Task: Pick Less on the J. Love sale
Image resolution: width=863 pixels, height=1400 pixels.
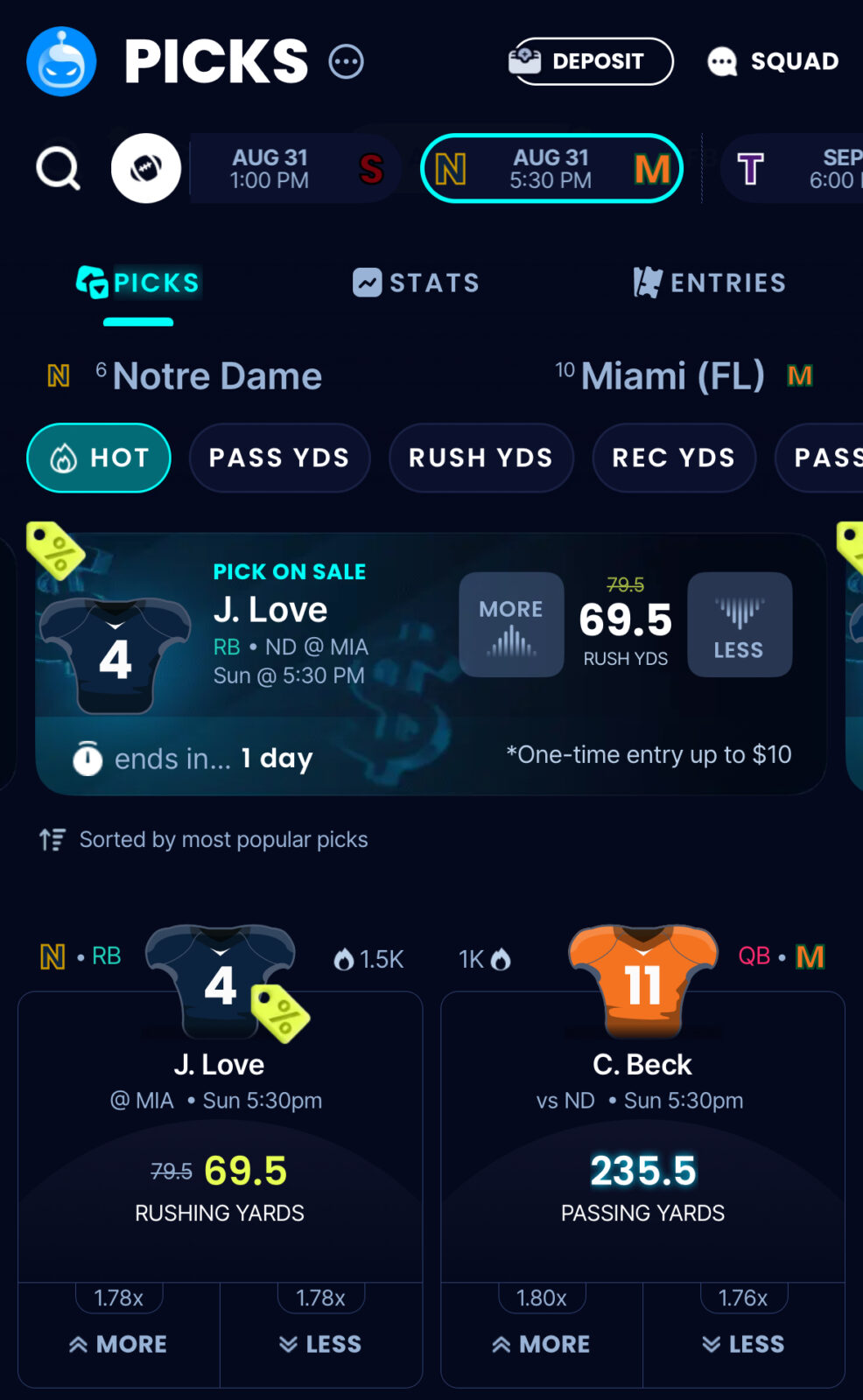Action: click(739, 625)
